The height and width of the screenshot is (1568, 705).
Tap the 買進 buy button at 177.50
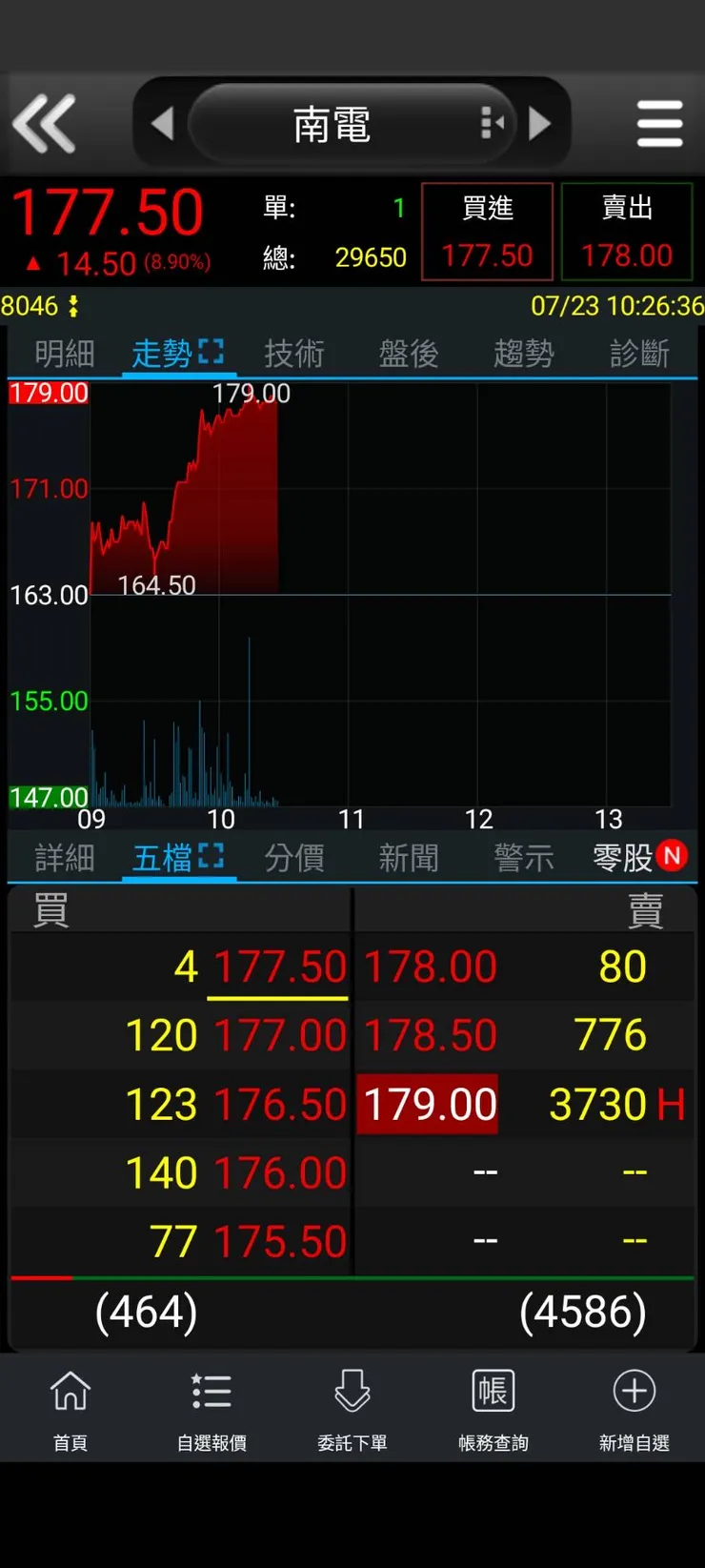click(x=487, y=231)
